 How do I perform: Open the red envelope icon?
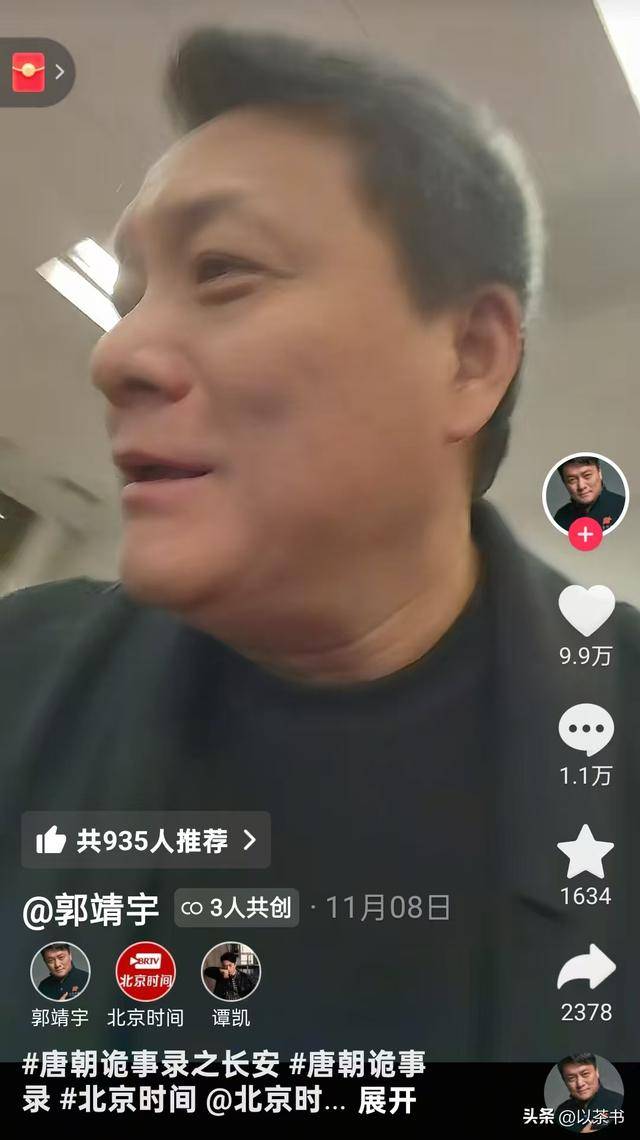point(28,72)
